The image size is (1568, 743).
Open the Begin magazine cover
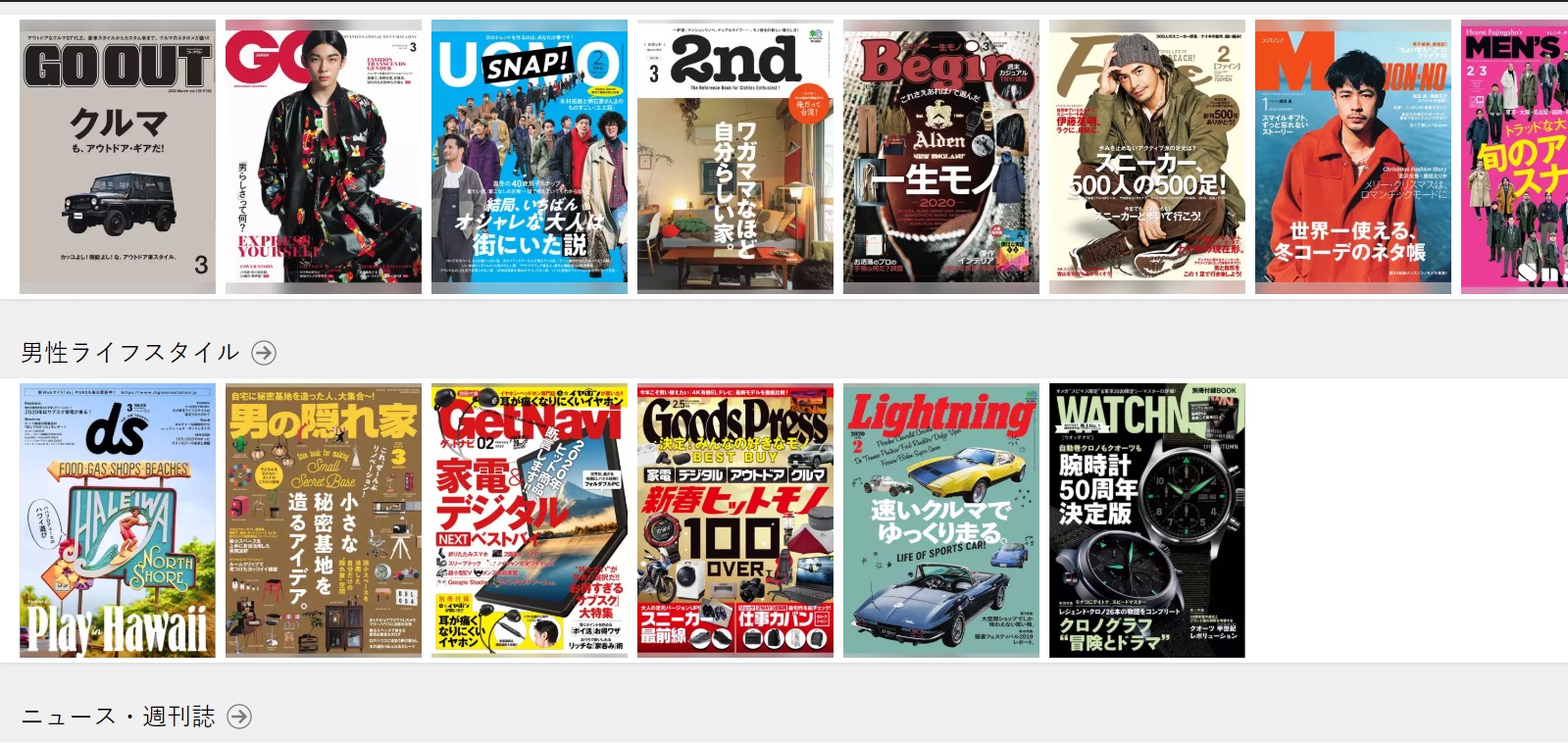pos(941,157)
